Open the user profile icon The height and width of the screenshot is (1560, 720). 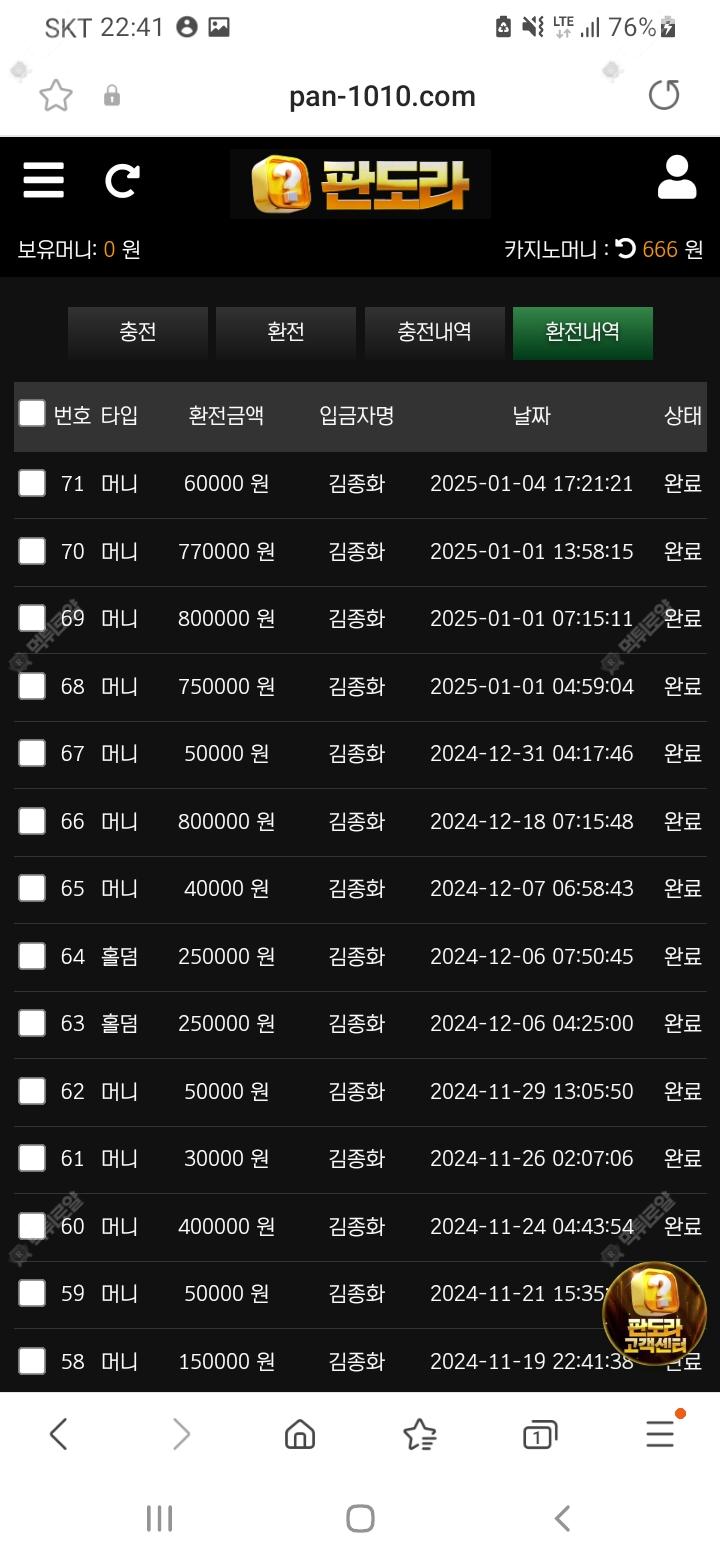[677, 178]
